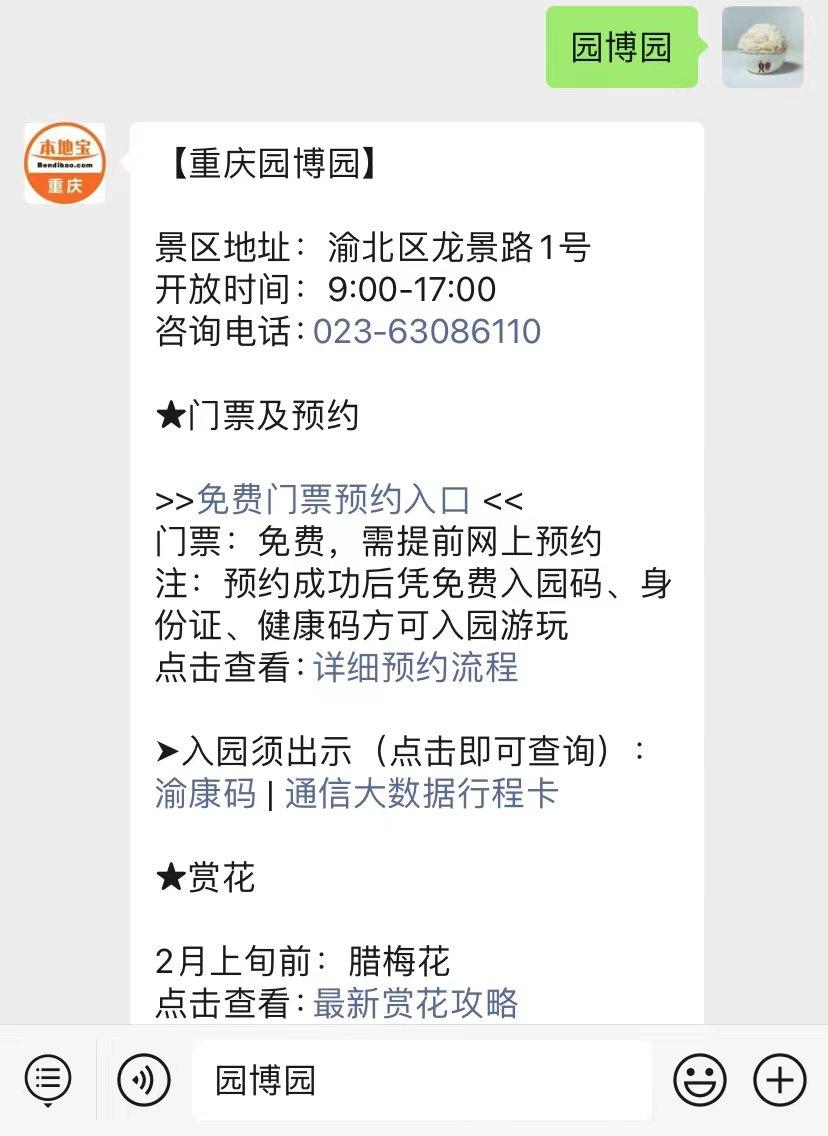The height and width of the screenshot is (1136, 828).
Task: Tap your own profile avatar
Action: (x=763, y=45)
